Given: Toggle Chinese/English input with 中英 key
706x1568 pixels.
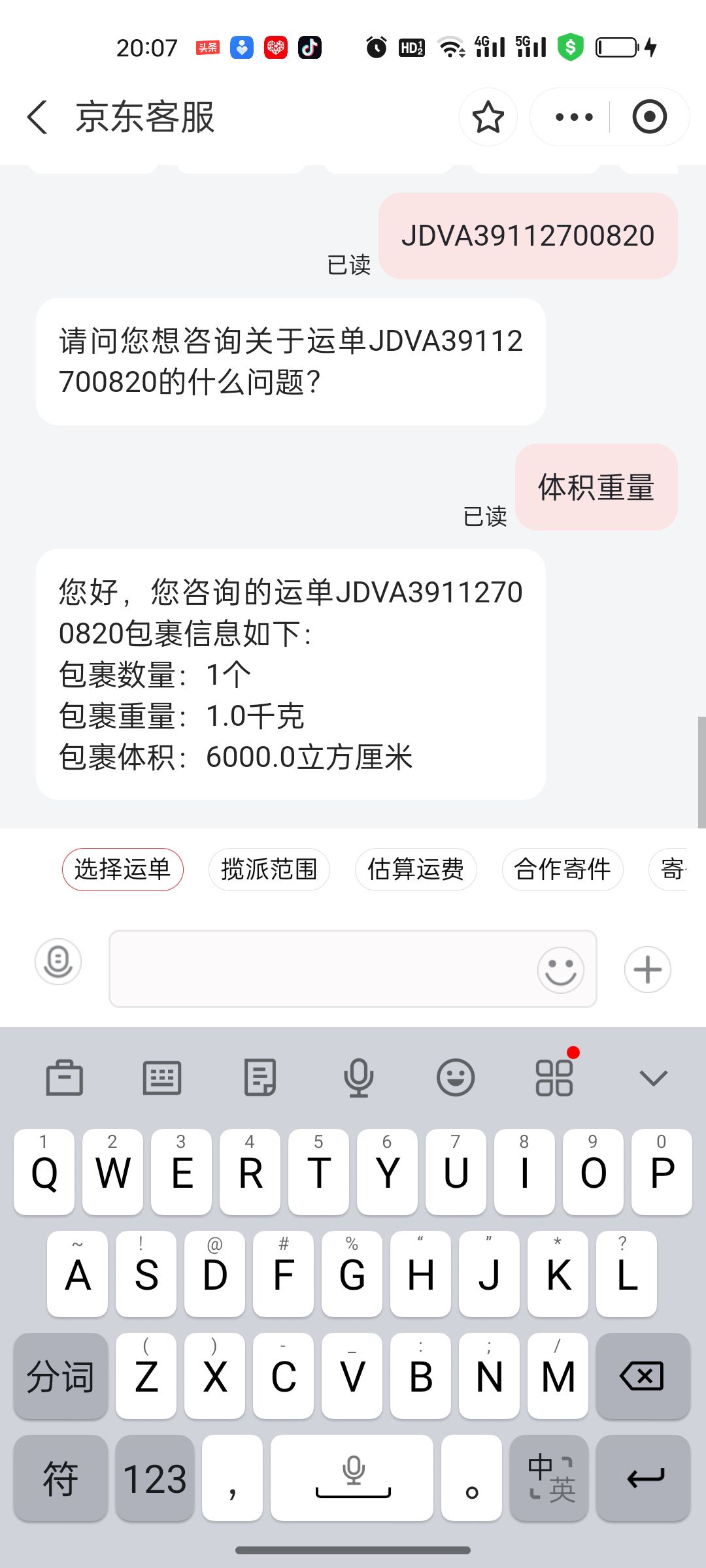Looking at the screenshot, I should pos(550,1478).
